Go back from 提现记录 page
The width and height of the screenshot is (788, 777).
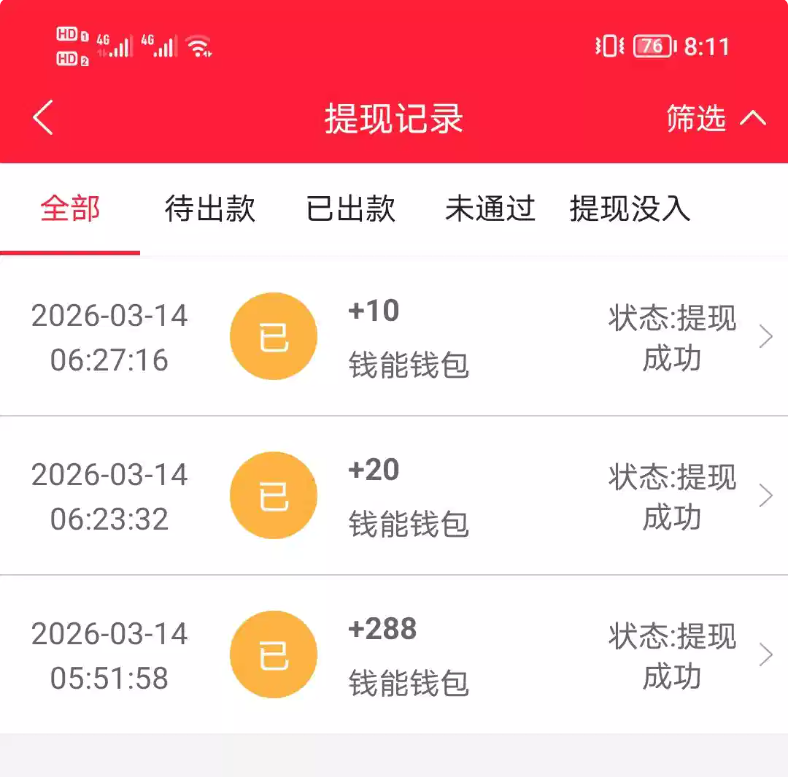[x=42, y=118]
